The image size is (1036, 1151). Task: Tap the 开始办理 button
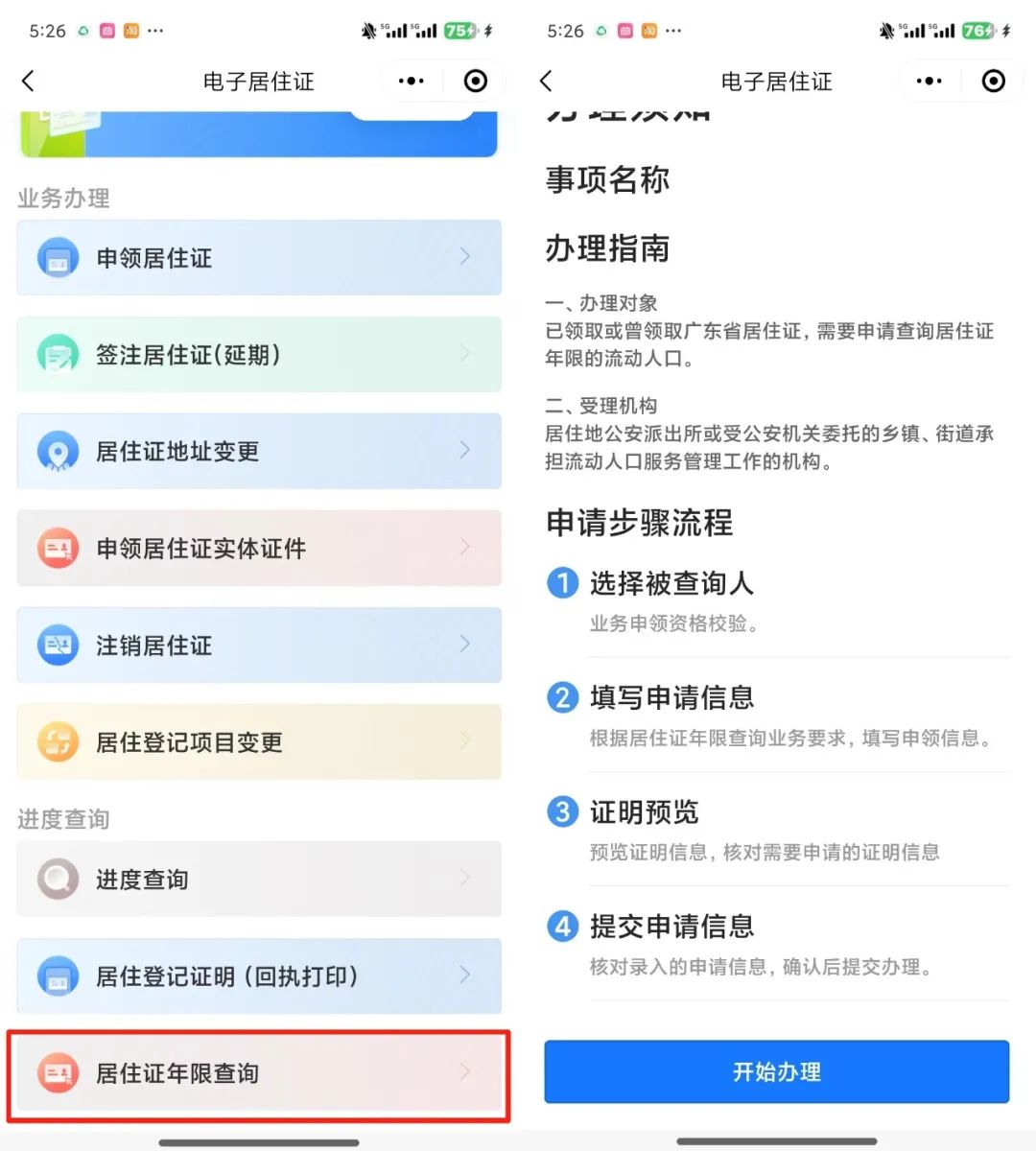pyautogui.click(x=777, y=1071)
